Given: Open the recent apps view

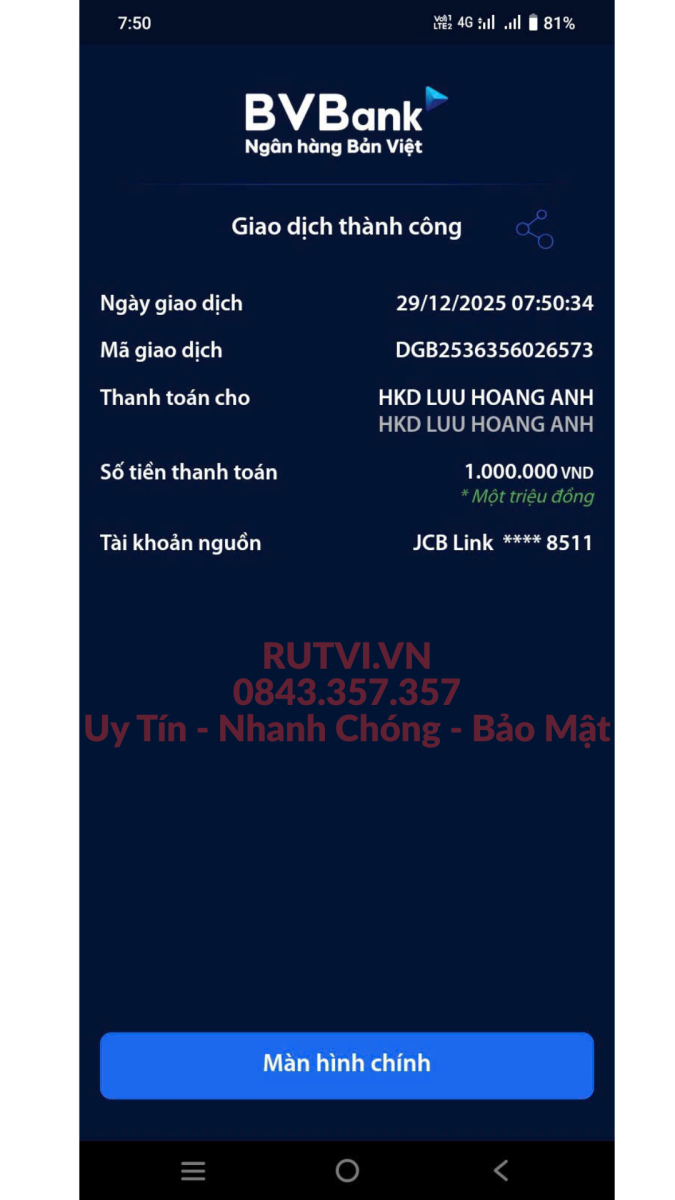Looking at the screenshot, I should (193, 1170).
